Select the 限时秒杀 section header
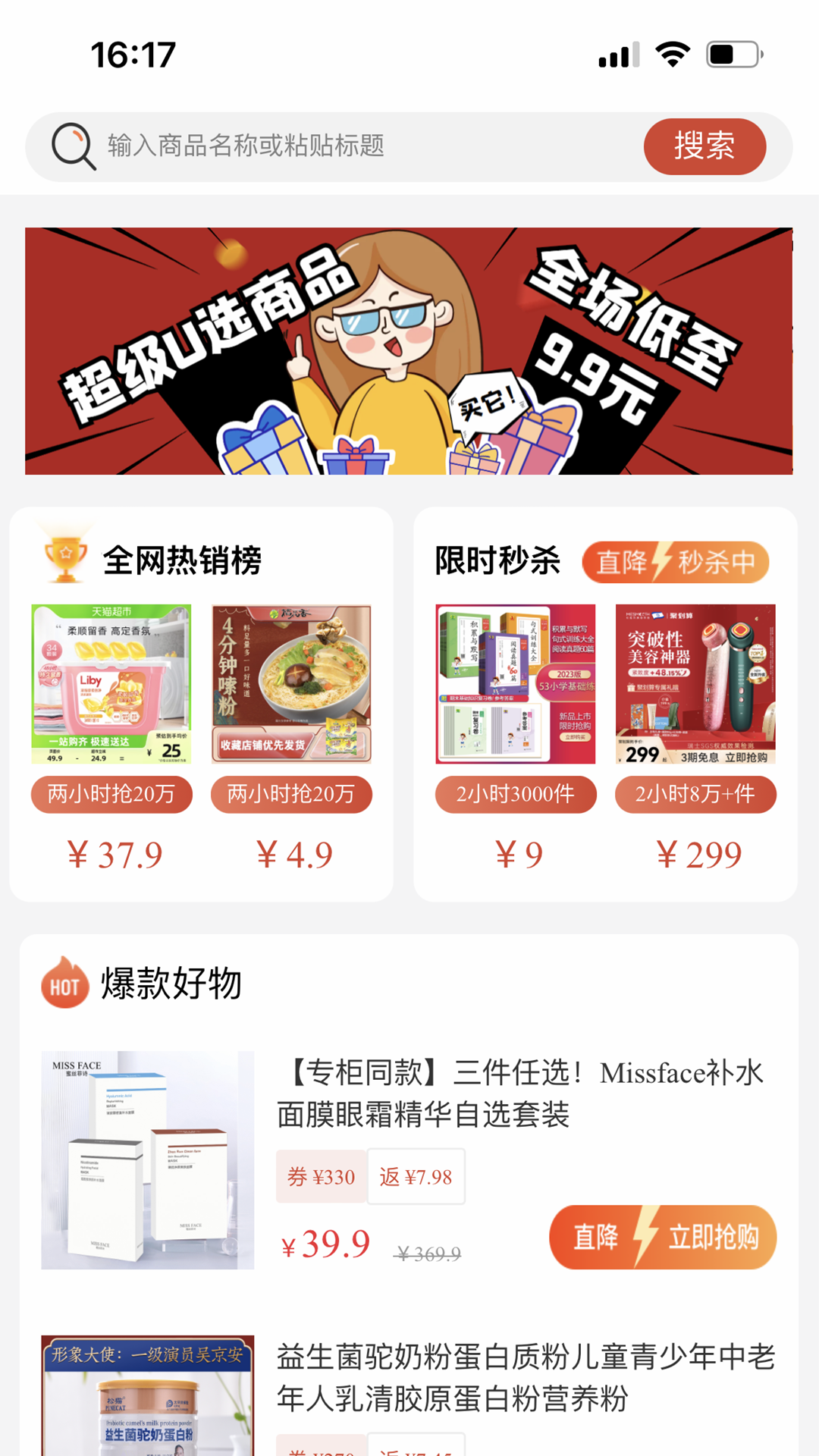The height and width of the screenshot is (1456, 819). [497, 561]
